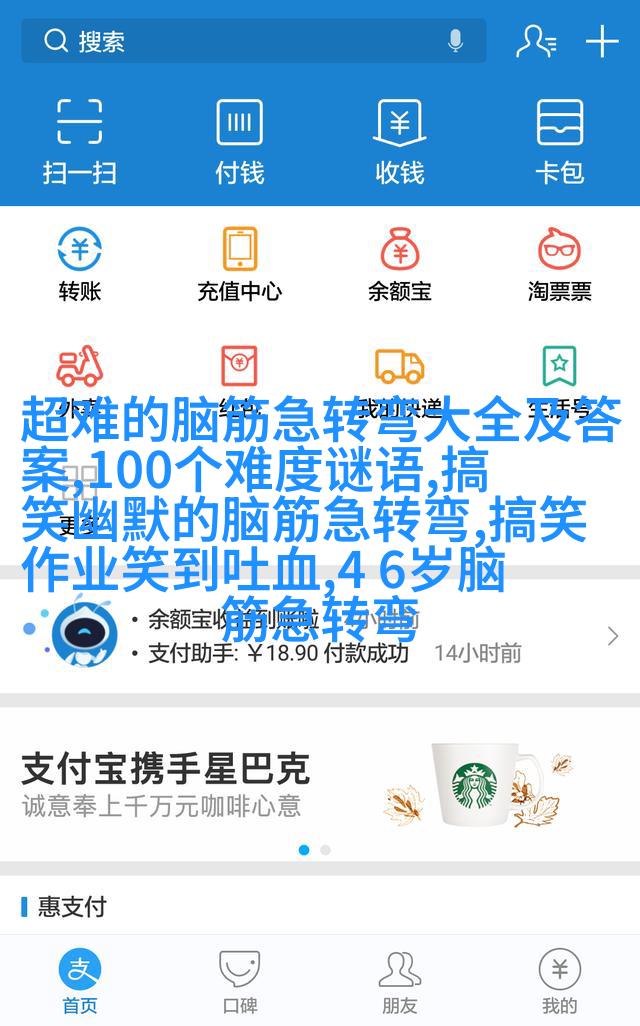This screenshot has width=640, height=1026.
Task: Switch to the 我的 tab
Action: tap(560, 981)
